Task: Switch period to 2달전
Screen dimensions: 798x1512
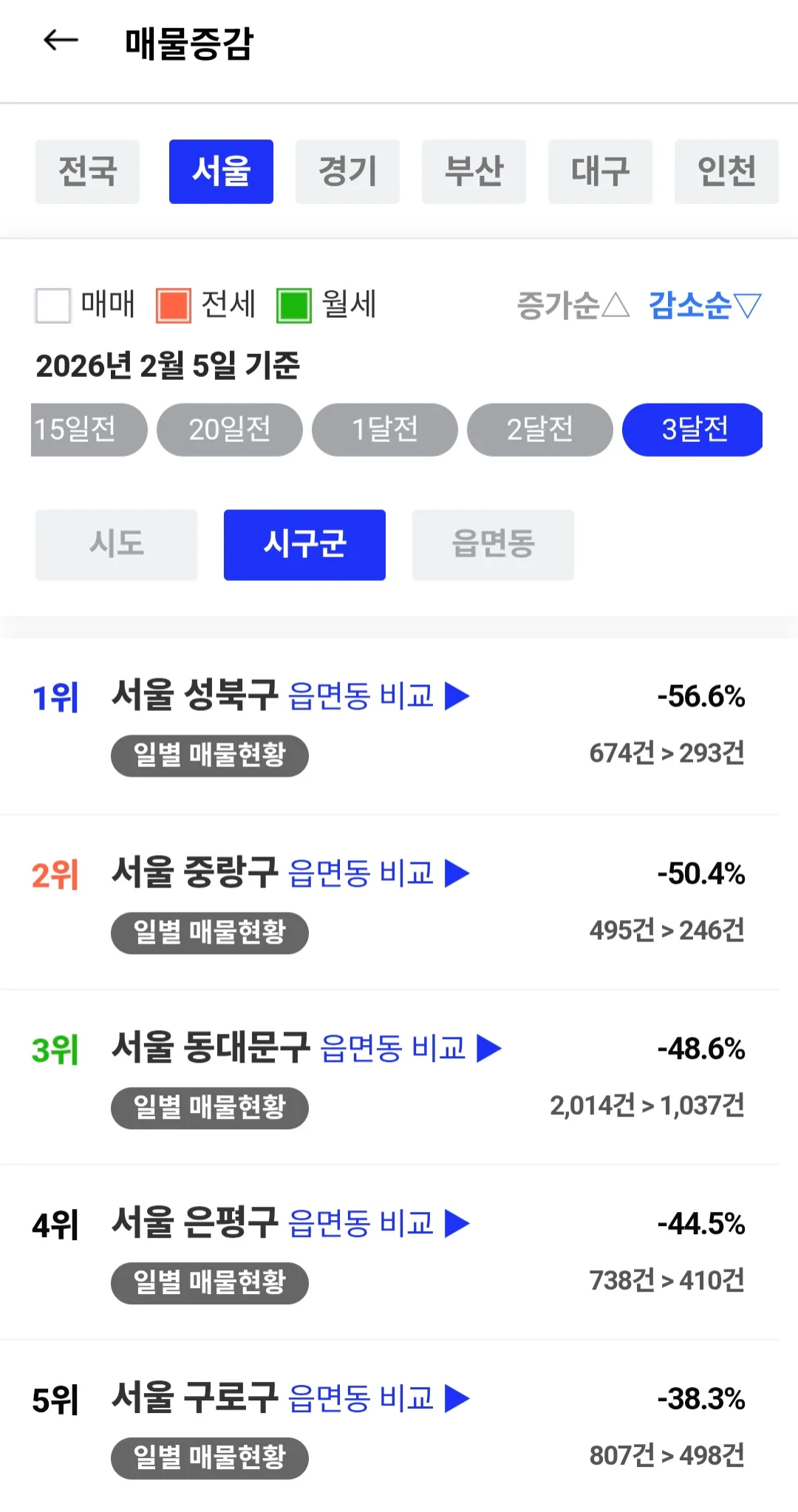Action: click(x=540, y=429)
